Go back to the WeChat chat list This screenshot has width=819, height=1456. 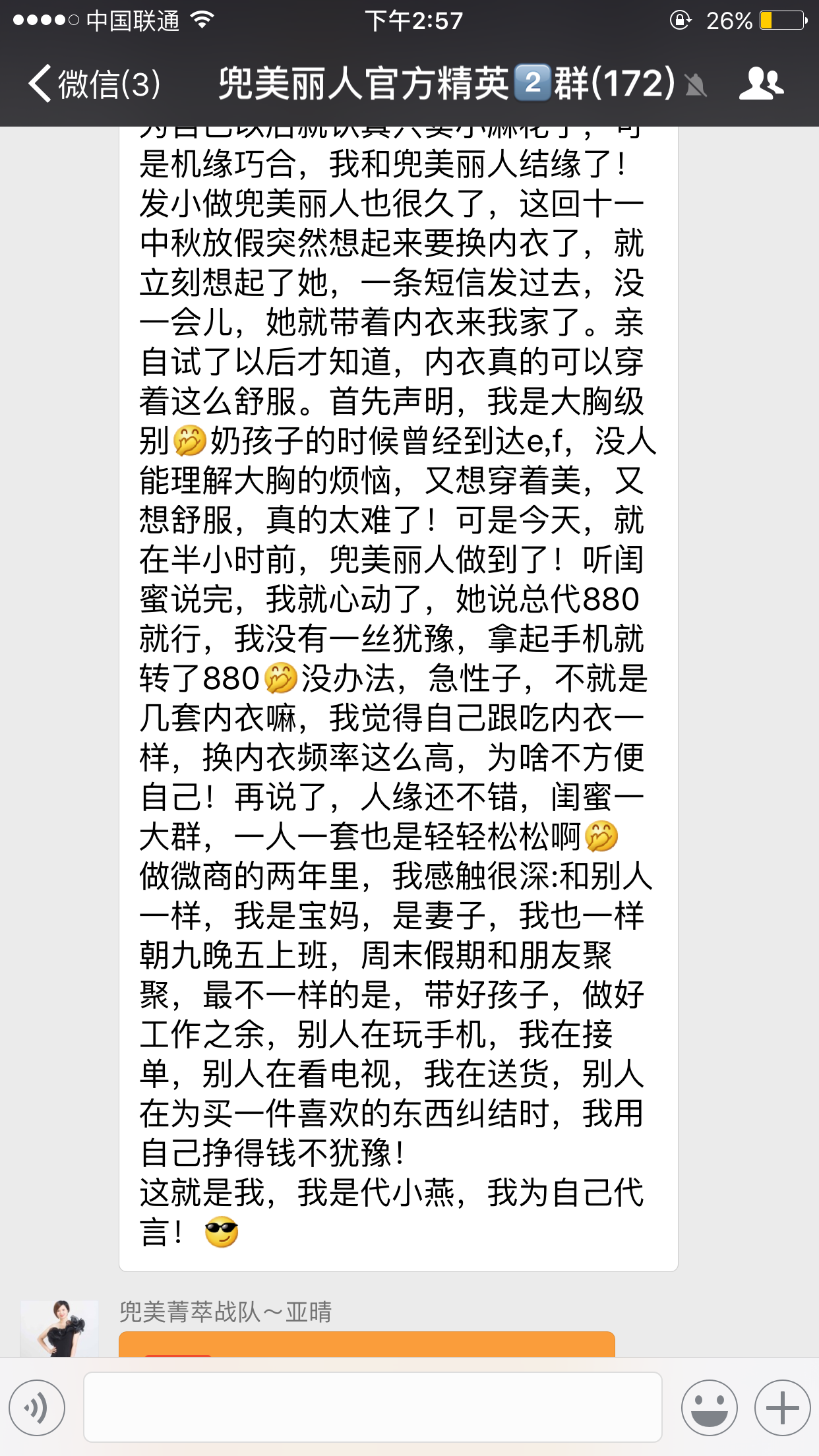coord(92,84)
